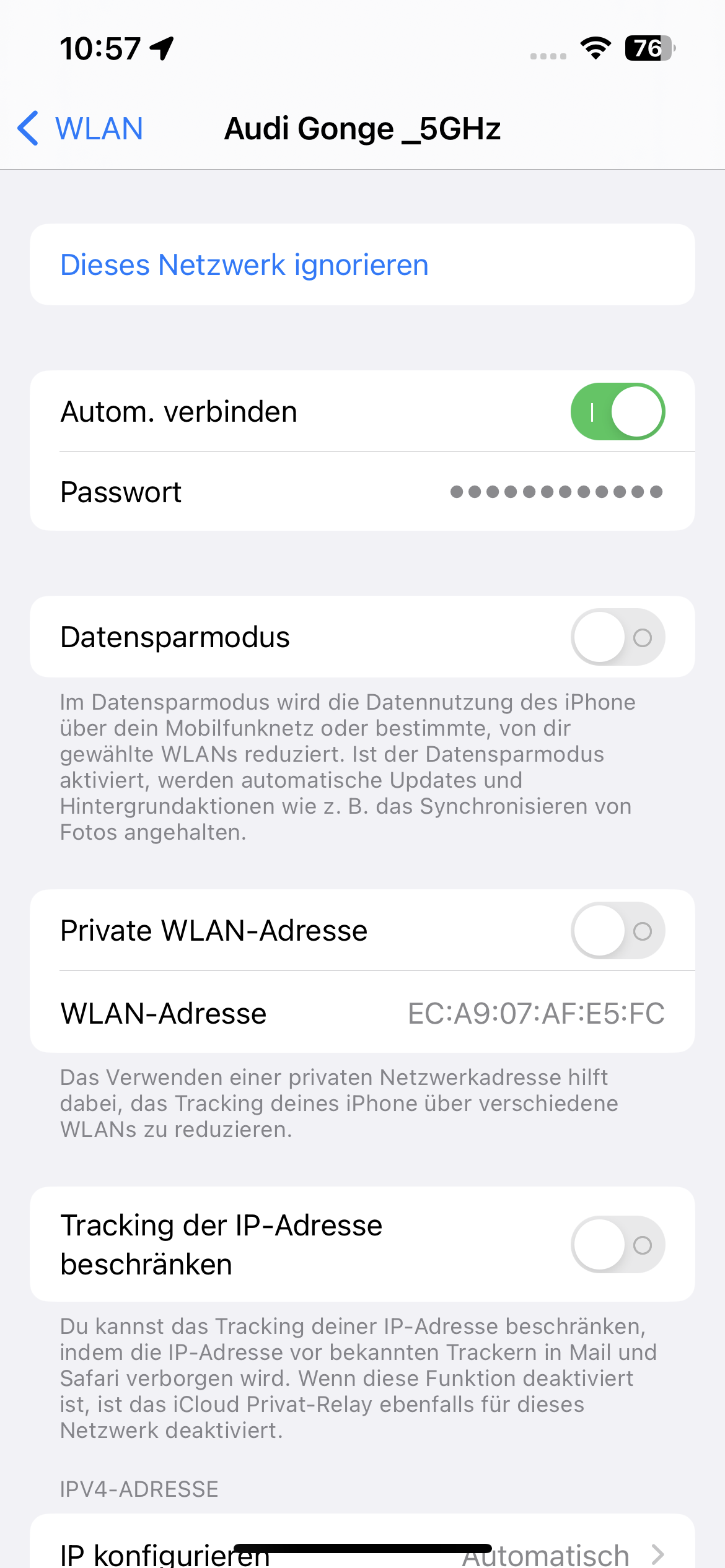Turn on Private WLAN-Adresse
Screen dimensions: 725x1568
point(617,931)
